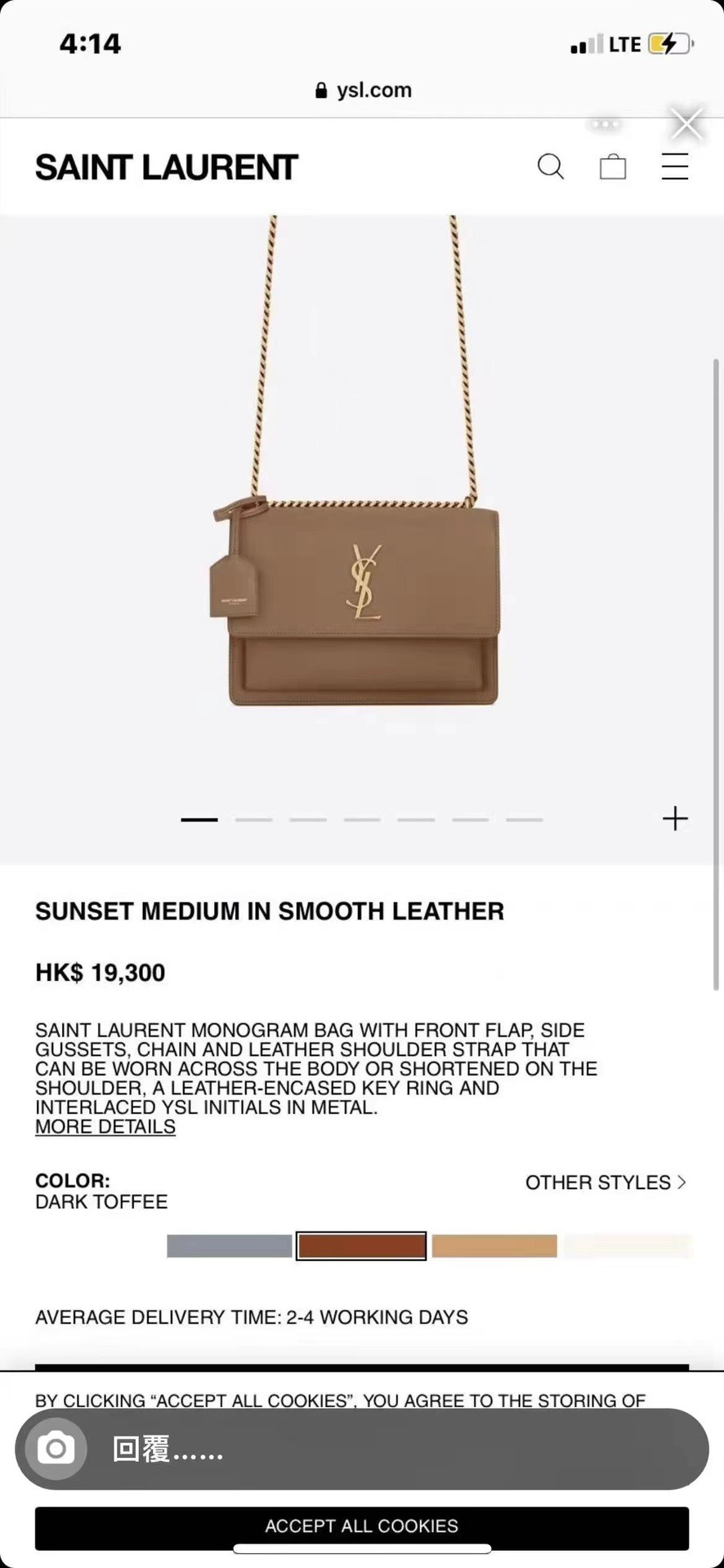724x1568 pixels.
Task: Open the search magnifier icon
Action: 550,167
